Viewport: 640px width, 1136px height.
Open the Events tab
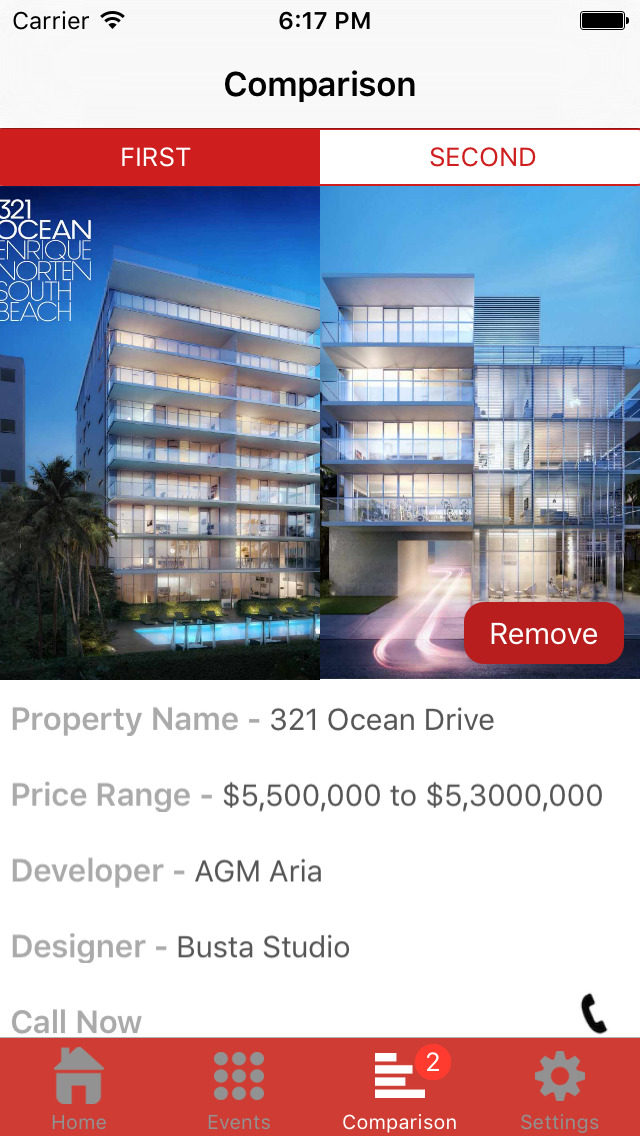coord(239,1089)
